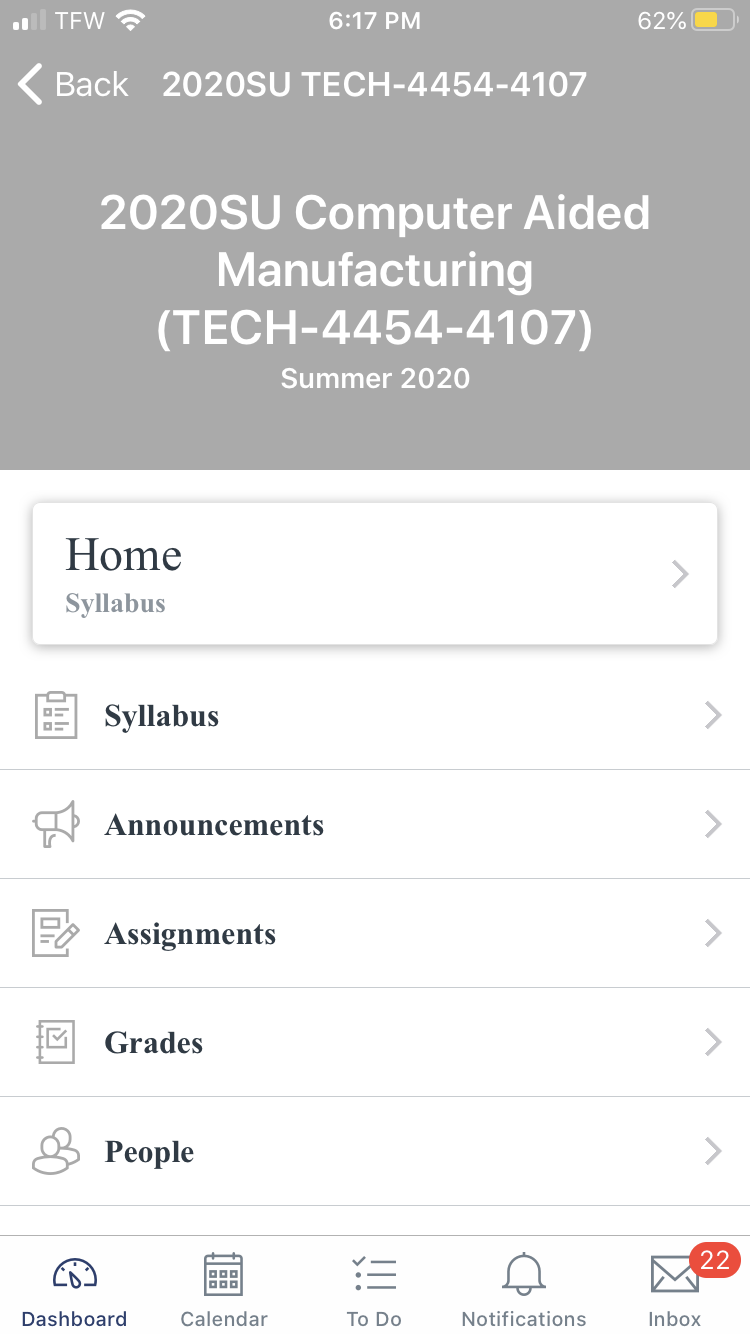Open the People section
Screen dimensions: 750x1334
point(375,1152)
